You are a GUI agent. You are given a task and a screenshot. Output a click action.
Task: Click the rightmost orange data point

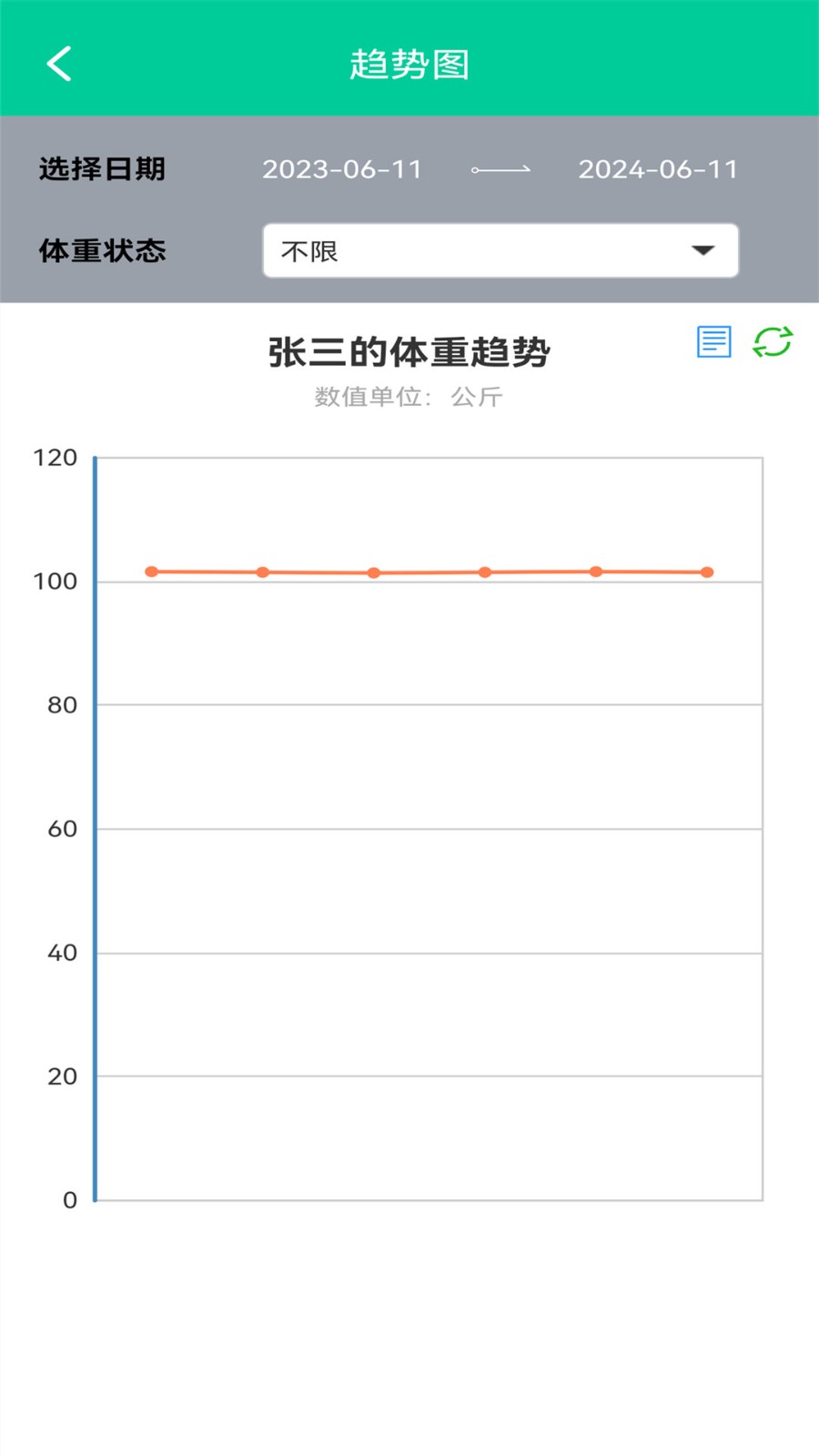tap(707, 571)
